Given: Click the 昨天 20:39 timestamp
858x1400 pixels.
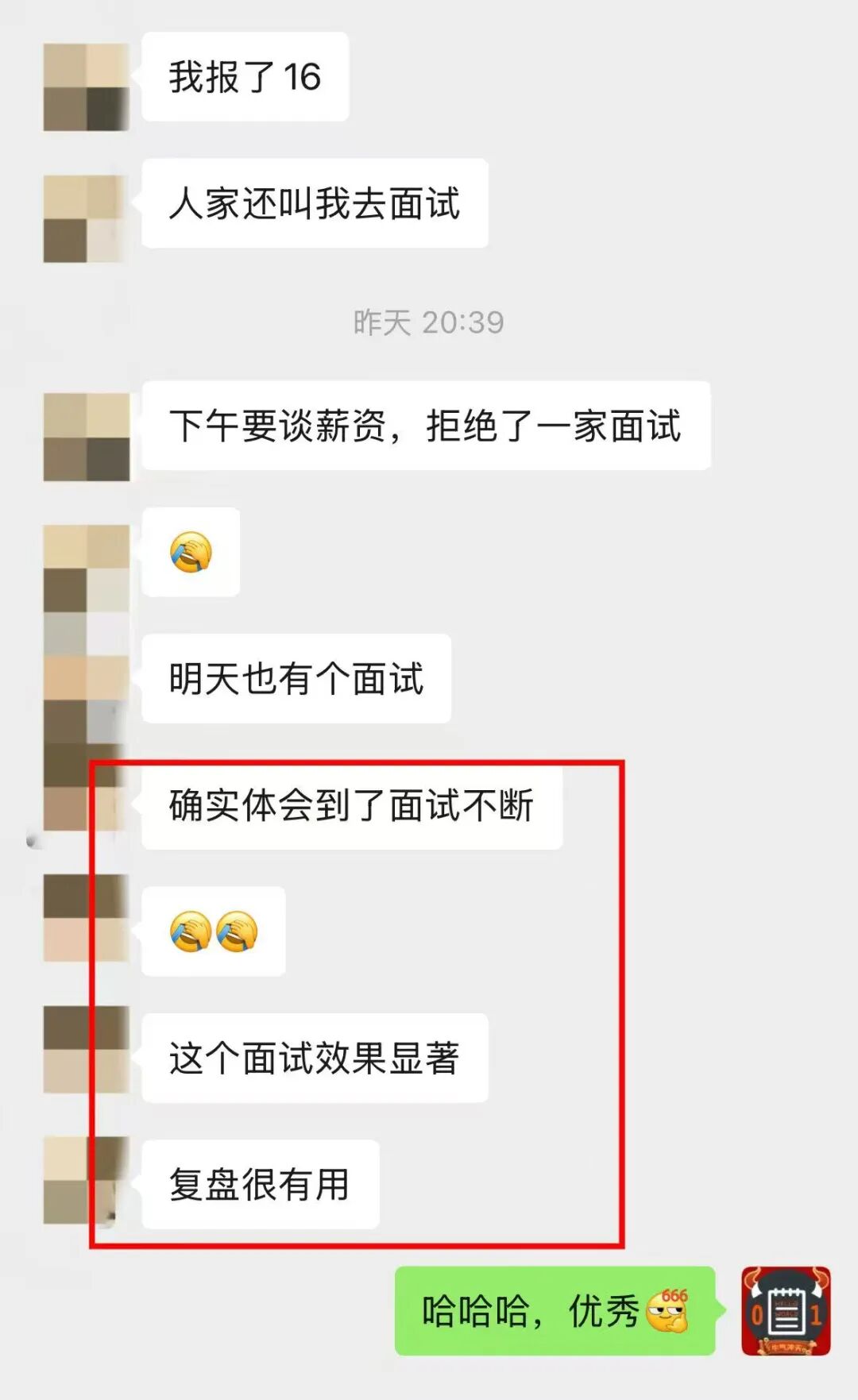Looking at the screenshot, I should (429, 322).
